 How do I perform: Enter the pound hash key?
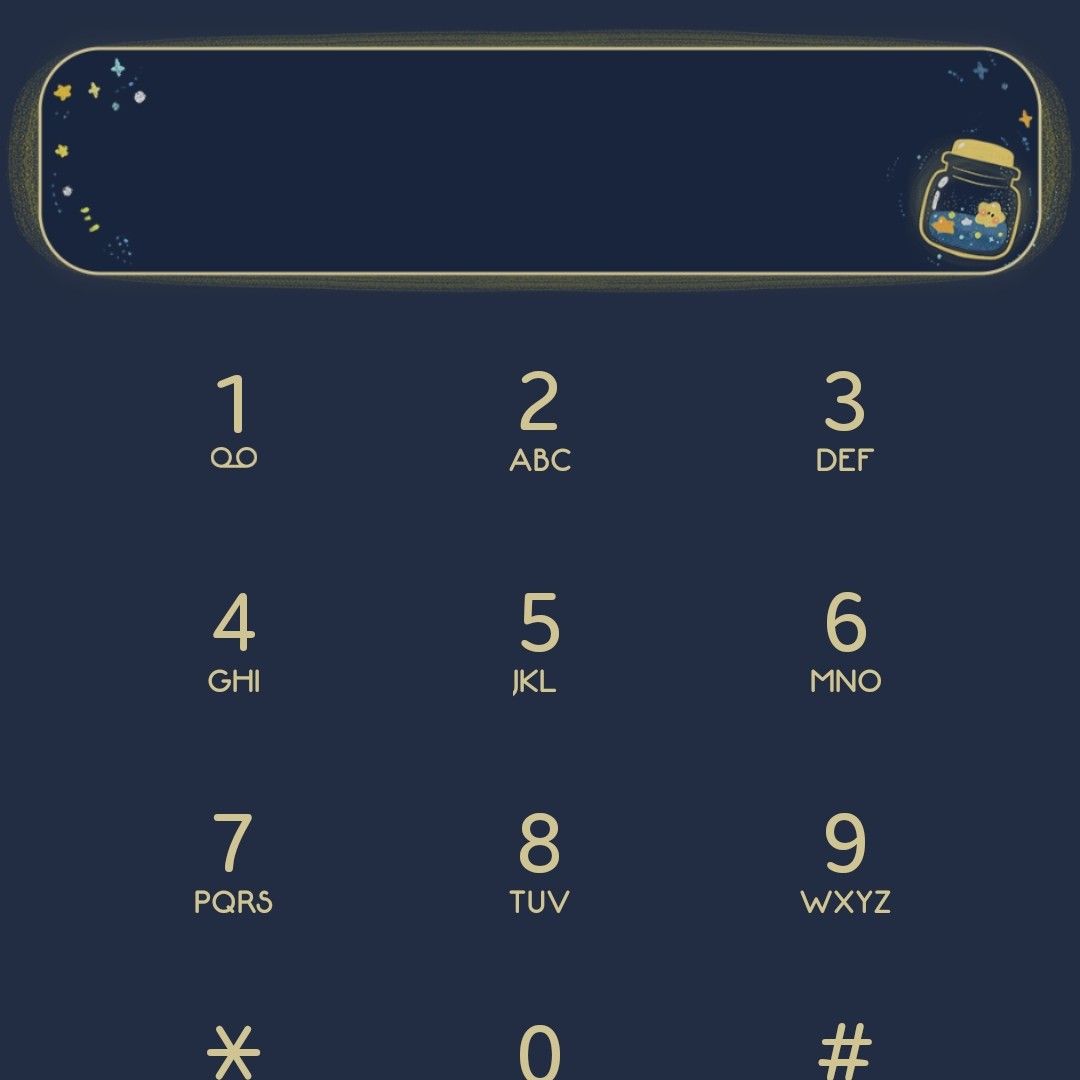[845, 1050]
